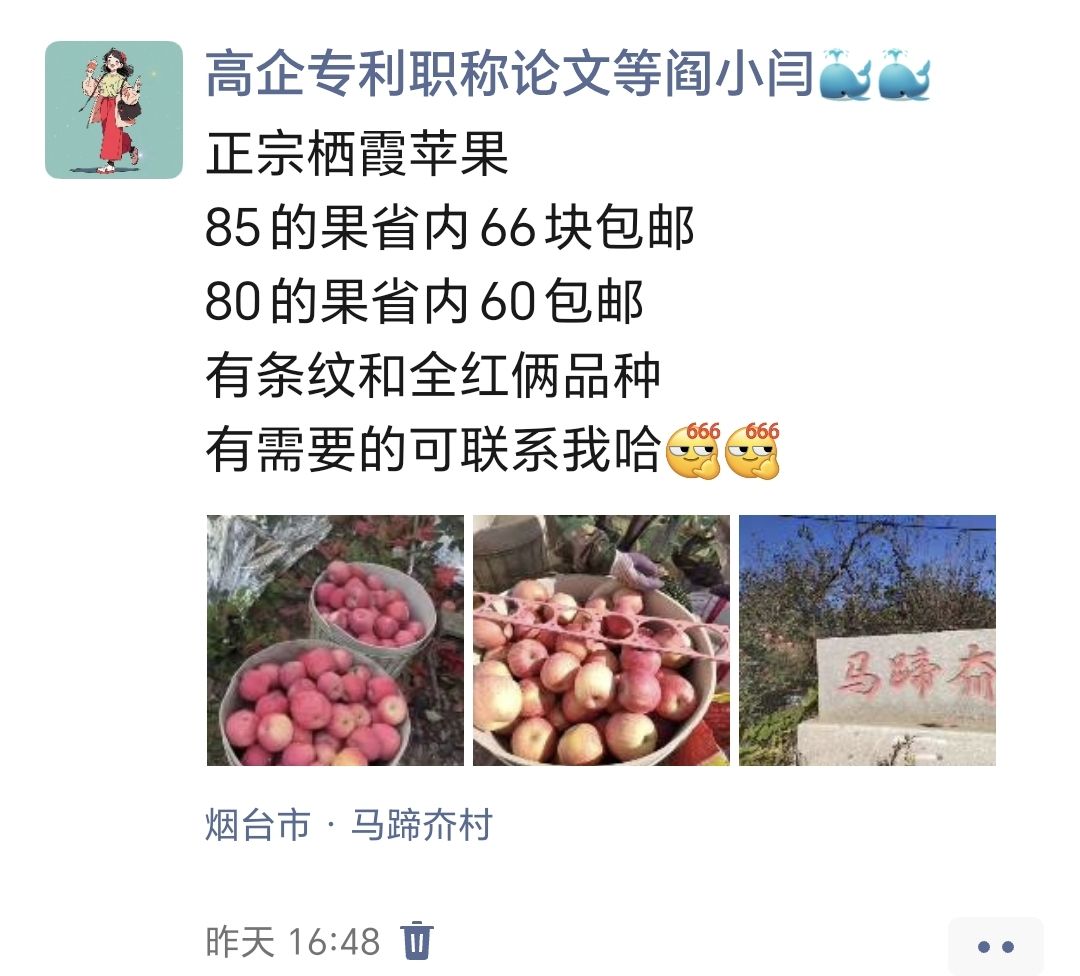Open the photo of apples being sorted

601,640
